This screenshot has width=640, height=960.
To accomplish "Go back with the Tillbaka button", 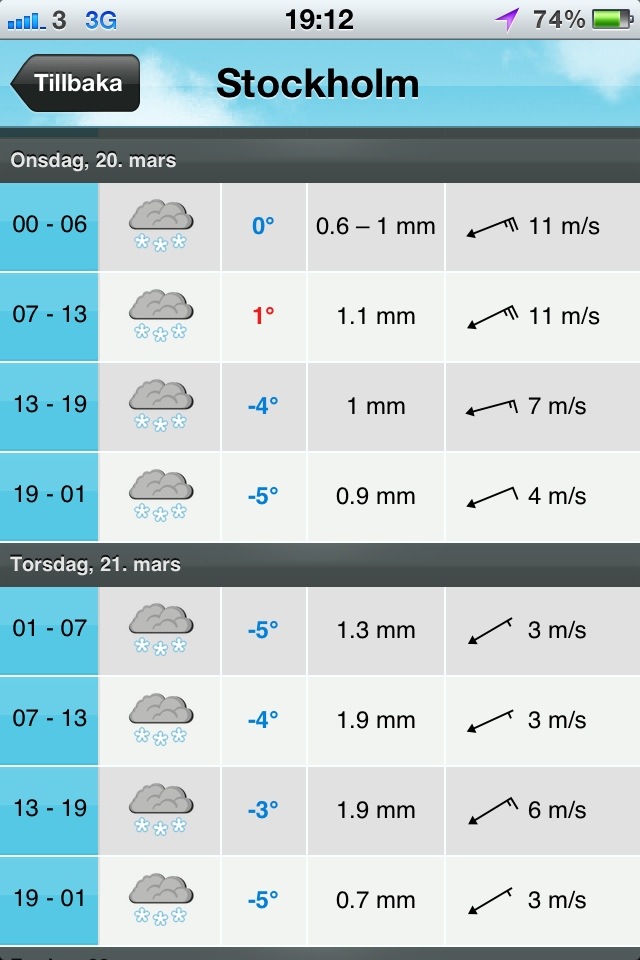I will click(x=77, y=83).
